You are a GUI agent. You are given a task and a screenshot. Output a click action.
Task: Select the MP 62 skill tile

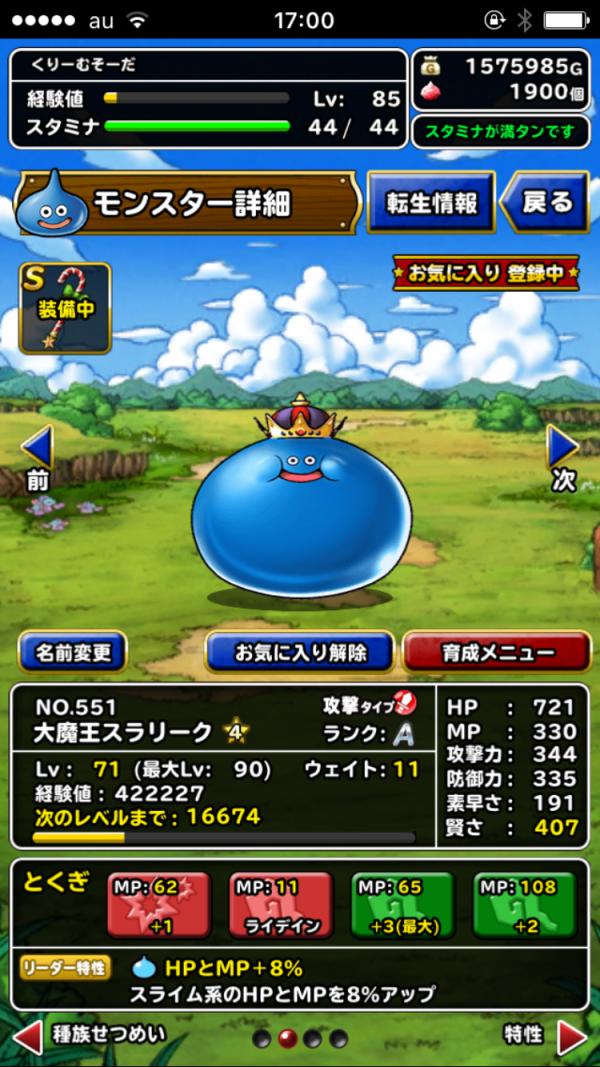(x=159, y=903)
